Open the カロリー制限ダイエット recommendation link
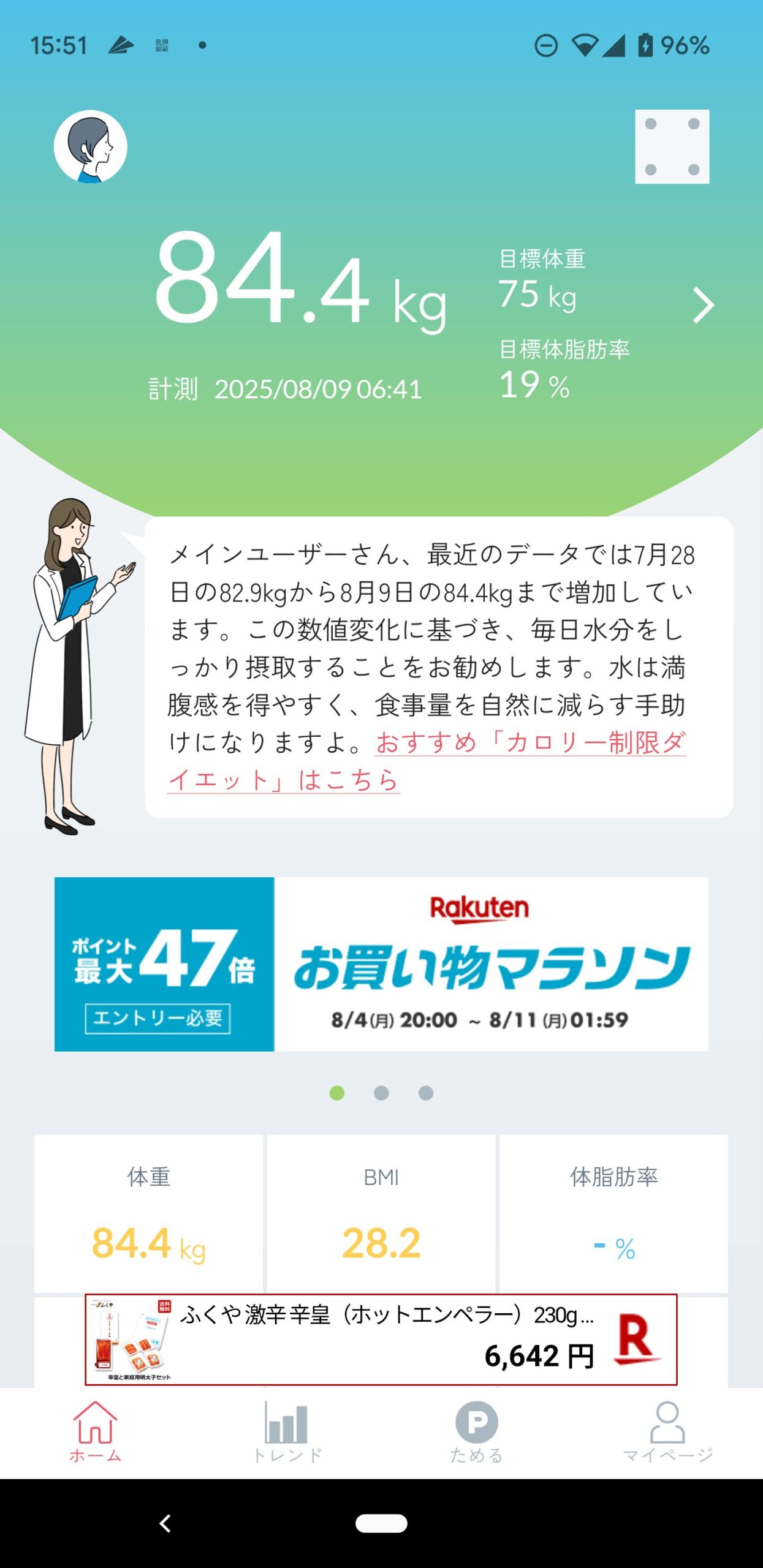The height and width of the screenshot is (1568, 763). [x=530, y=743]
